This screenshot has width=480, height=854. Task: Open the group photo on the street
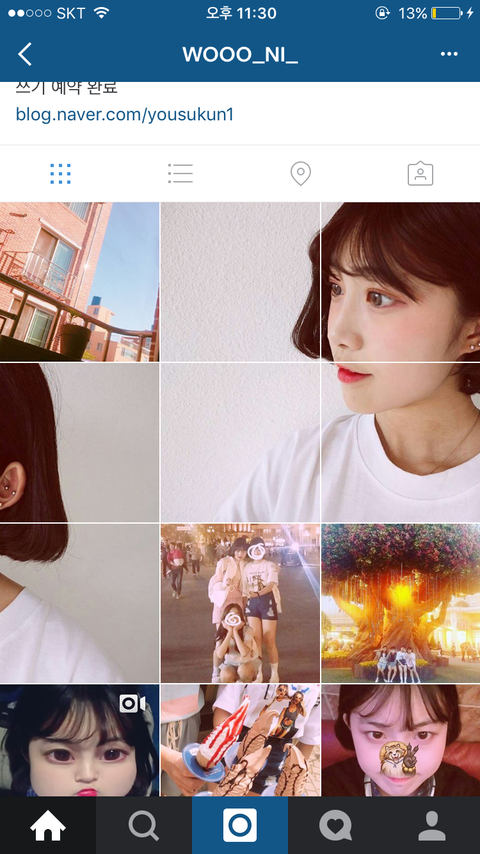[240, 603]
